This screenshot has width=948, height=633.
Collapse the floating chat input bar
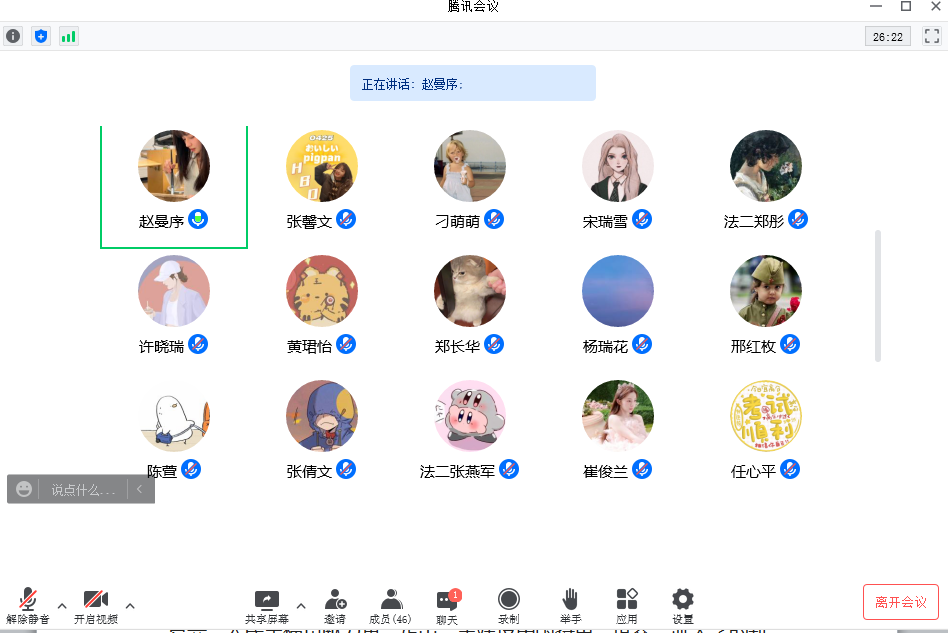140,489
